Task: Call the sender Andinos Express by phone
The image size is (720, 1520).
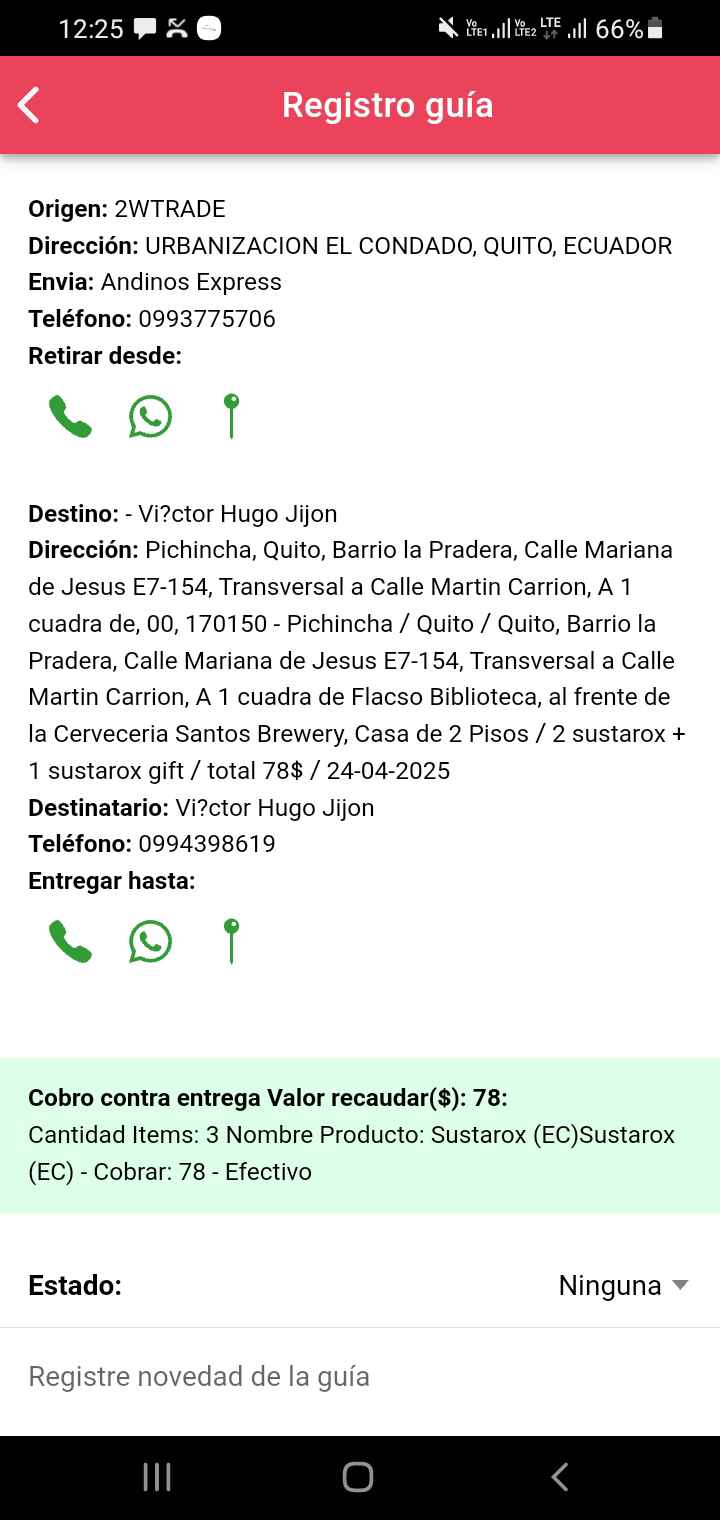Action: 70,416
